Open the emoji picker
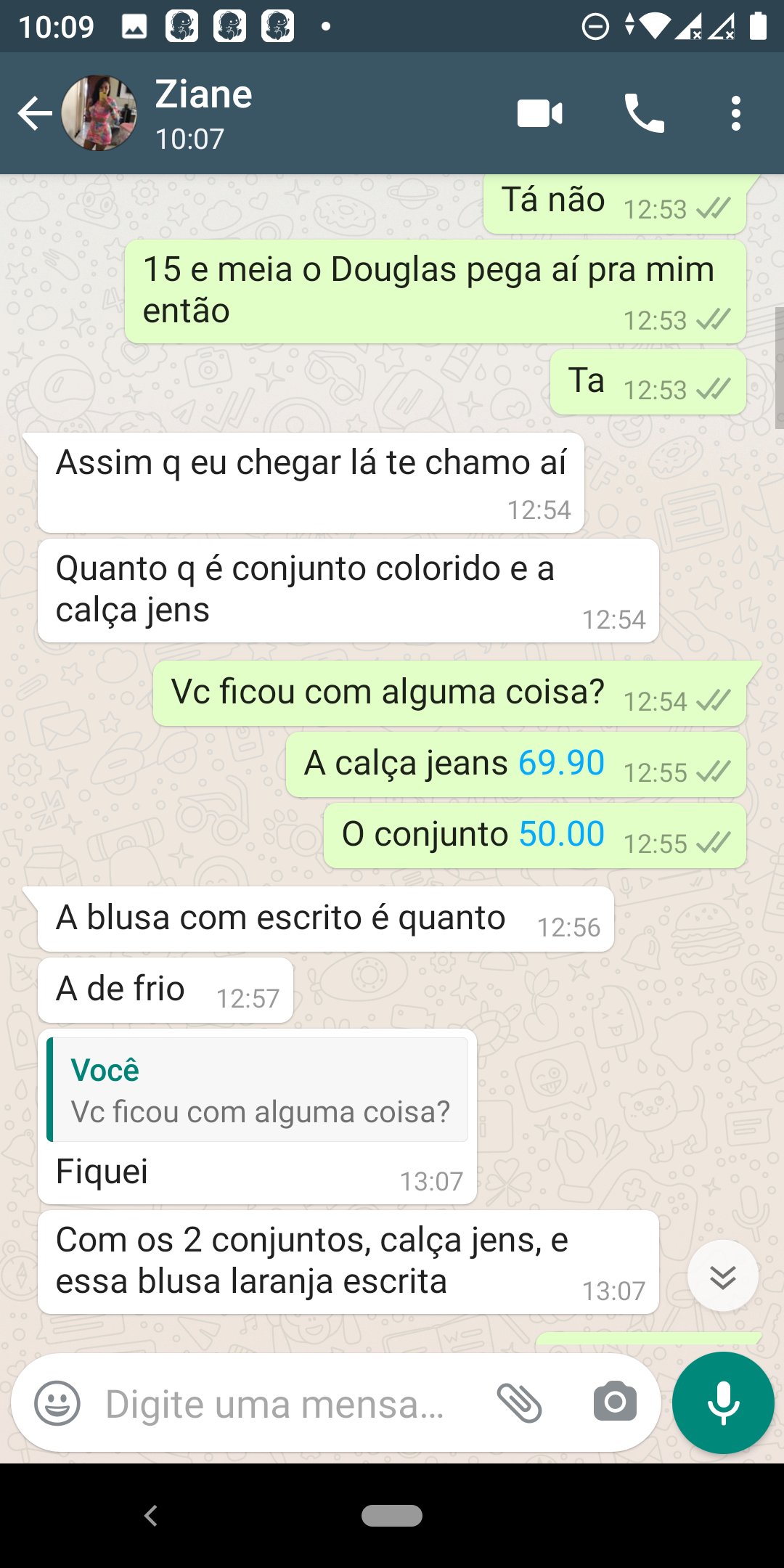The height and width of the screenshot is (1568, 784). point(57,1403)
